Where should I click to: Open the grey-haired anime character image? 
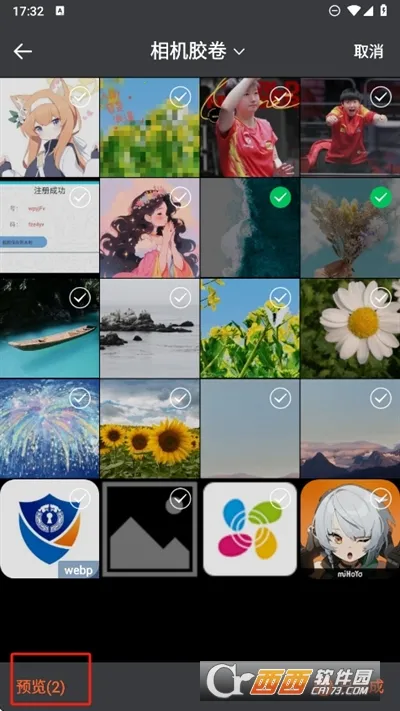pos(350,529)
